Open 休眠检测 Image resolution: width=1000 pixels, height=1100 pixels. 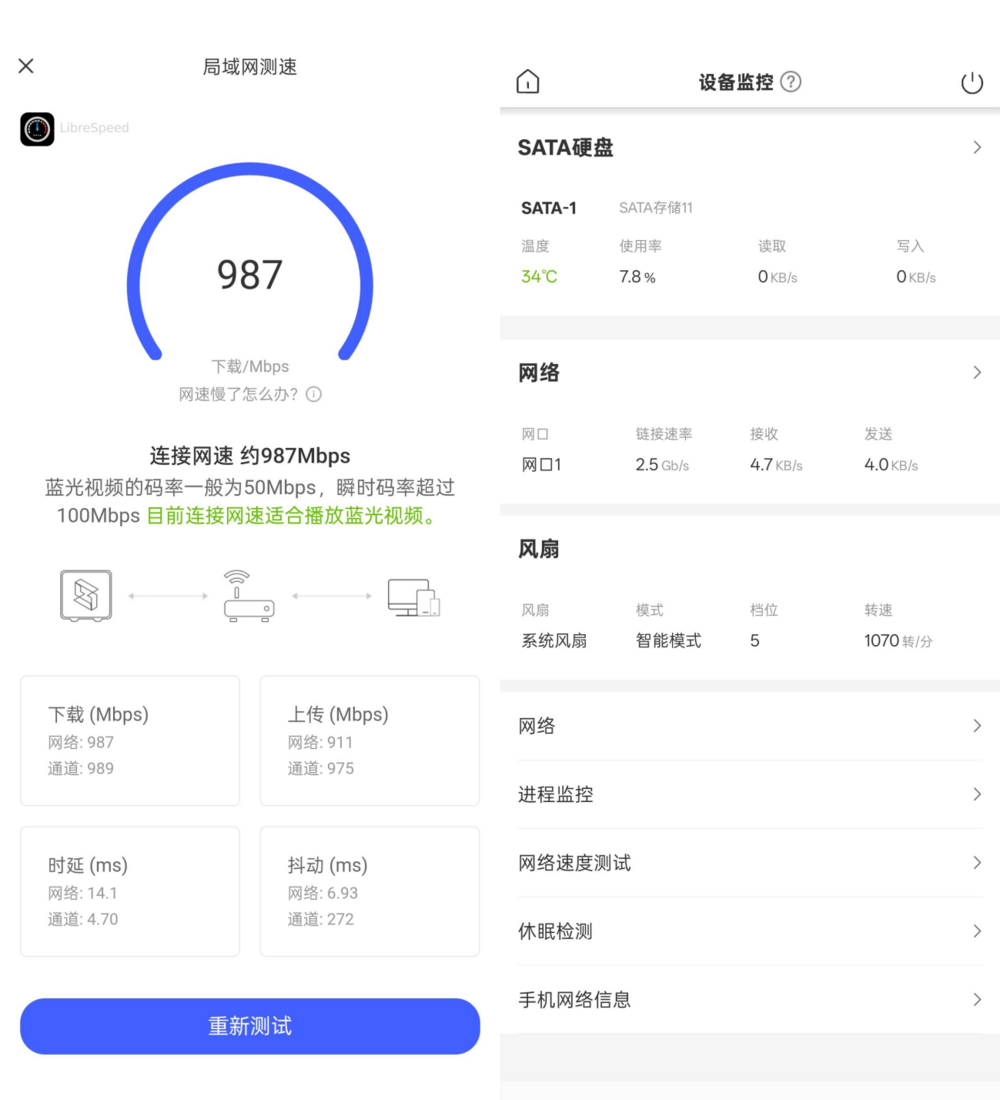coord(750,931)
